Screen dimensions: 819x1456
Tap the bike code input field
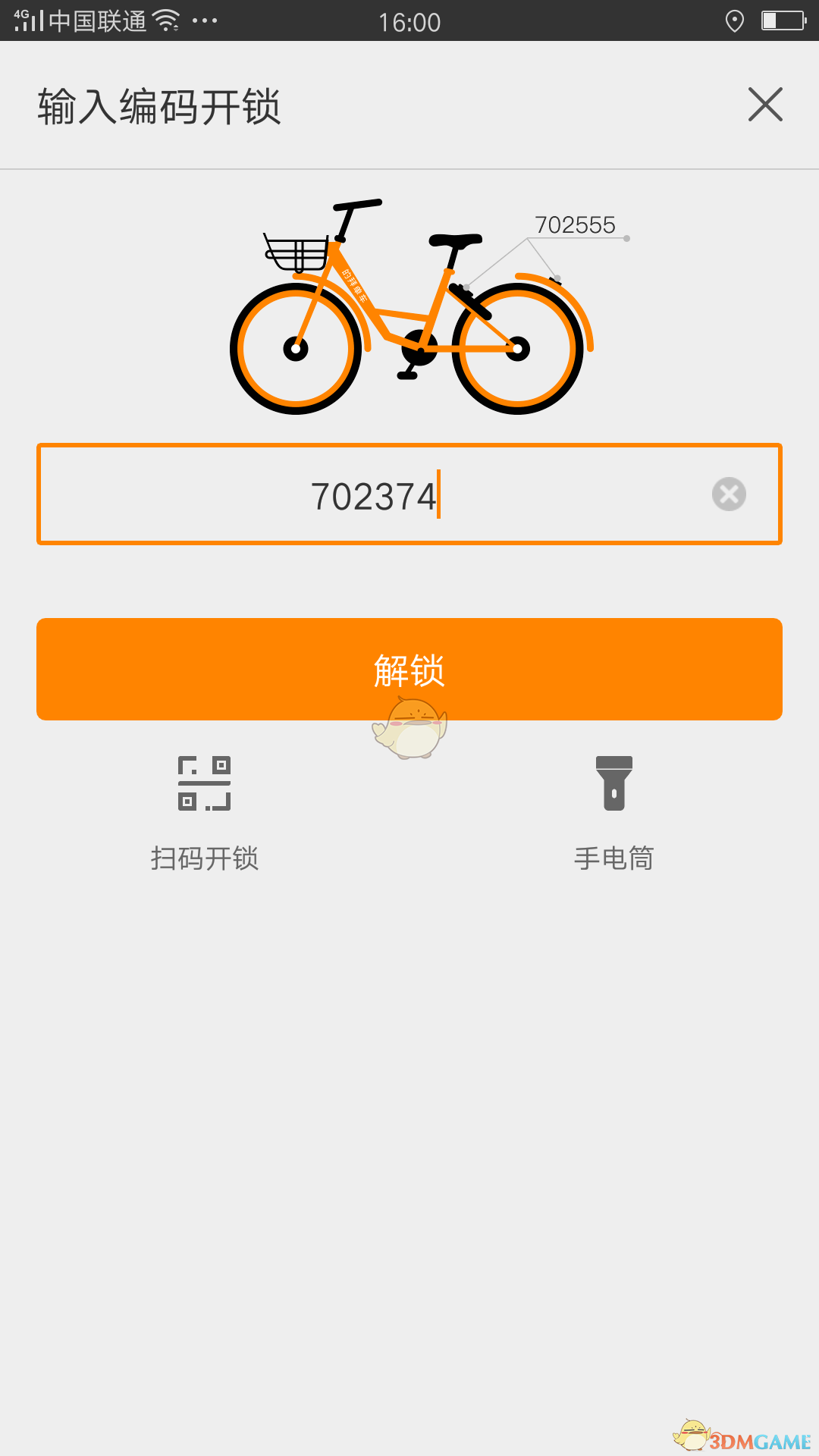[409, 494]
